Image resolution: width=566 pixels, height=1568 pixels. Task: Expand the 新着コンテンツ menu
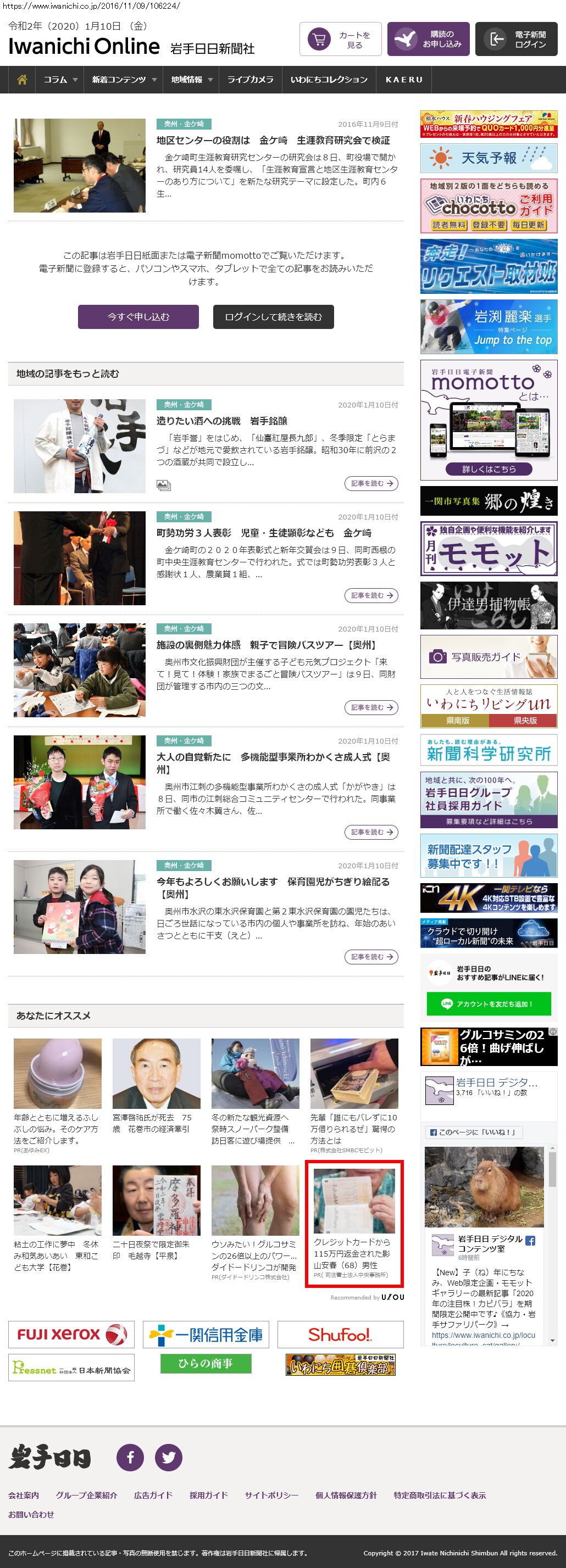(x=124, y=80)
